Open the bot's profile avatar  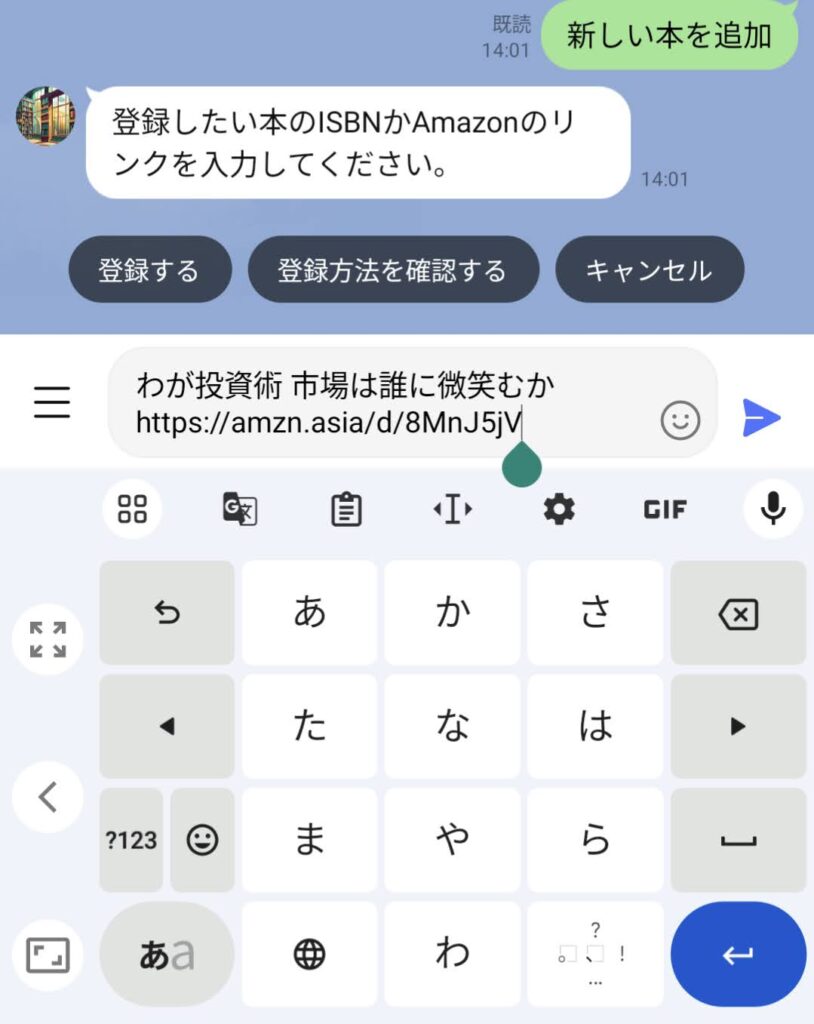click(x=46, y=116)
